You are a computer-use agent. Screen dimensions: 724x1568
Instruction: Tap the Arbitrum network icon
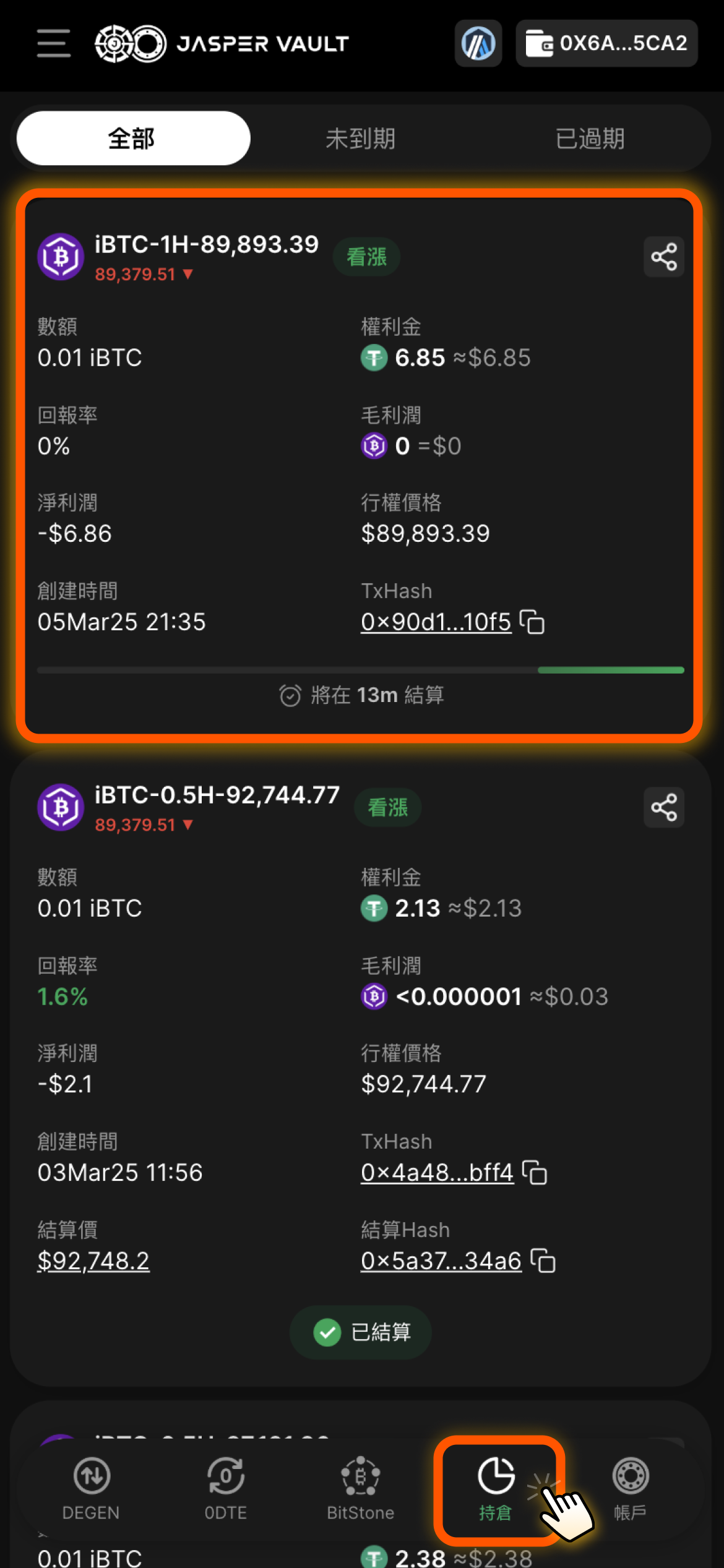[x=478, y=43]
